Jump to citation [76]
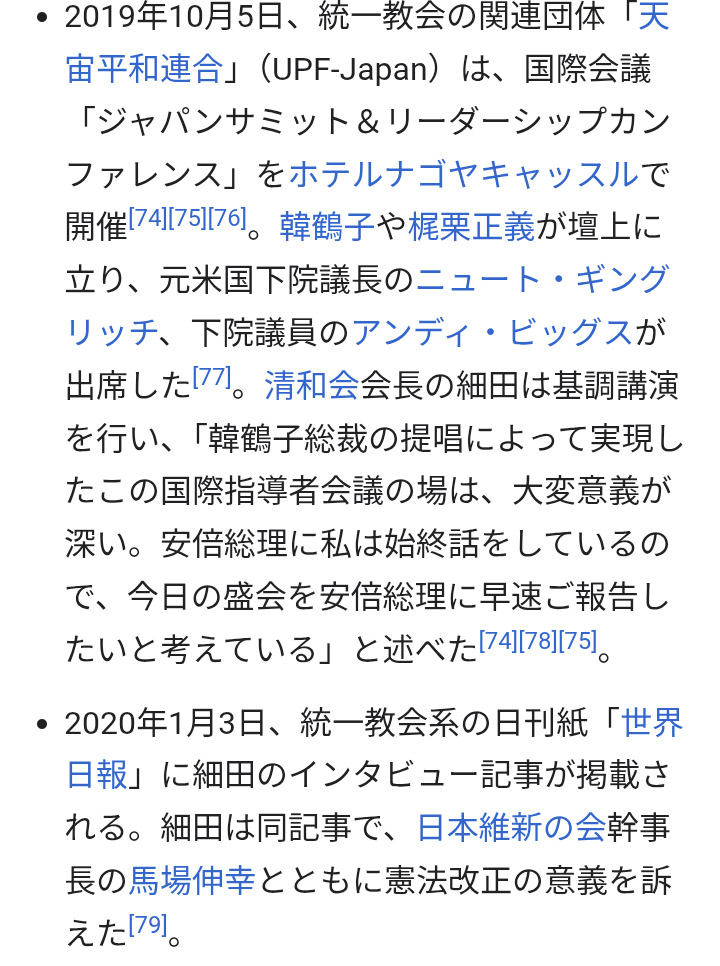 pyautogui.click(x=227, y=219)
